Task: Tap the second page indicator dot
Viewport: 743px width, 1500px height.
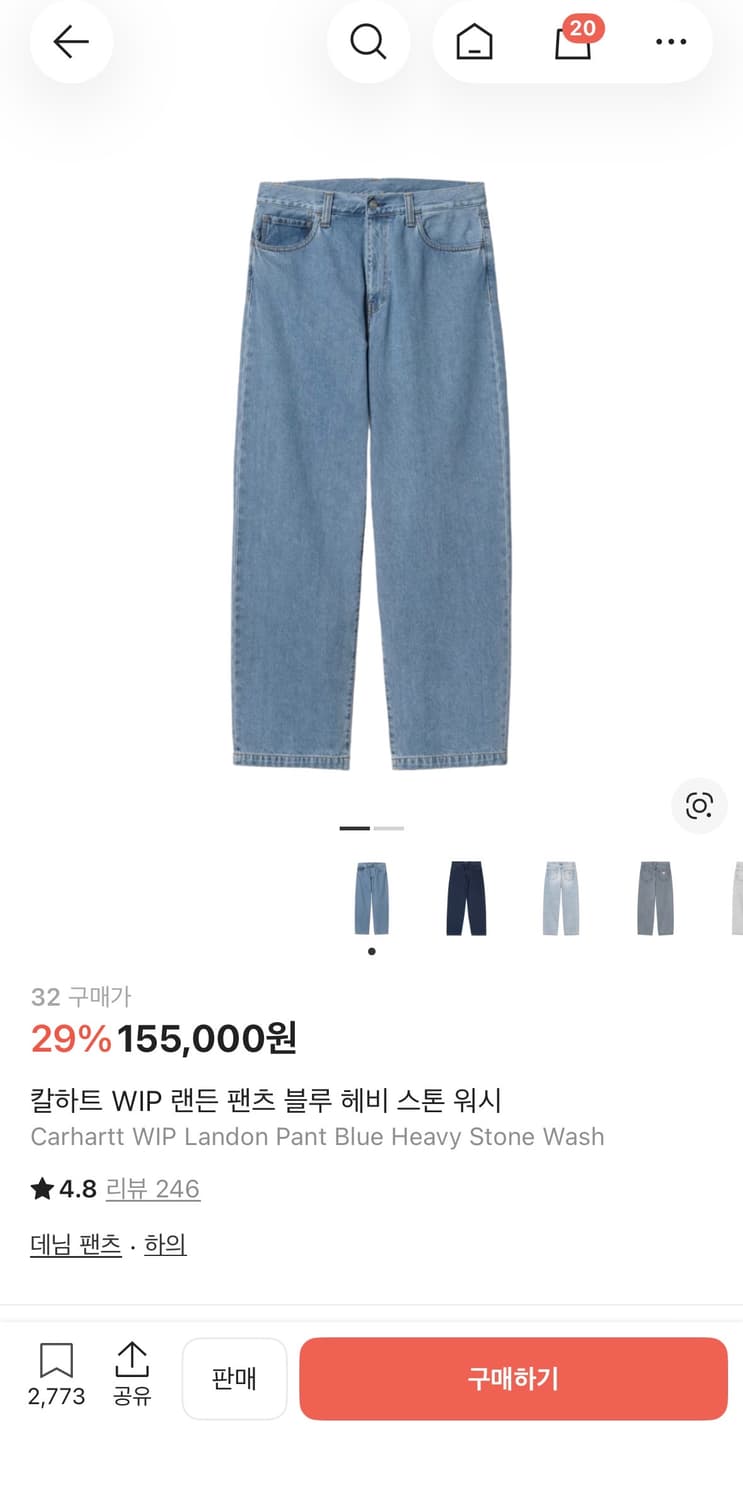Action: [391, 828]
